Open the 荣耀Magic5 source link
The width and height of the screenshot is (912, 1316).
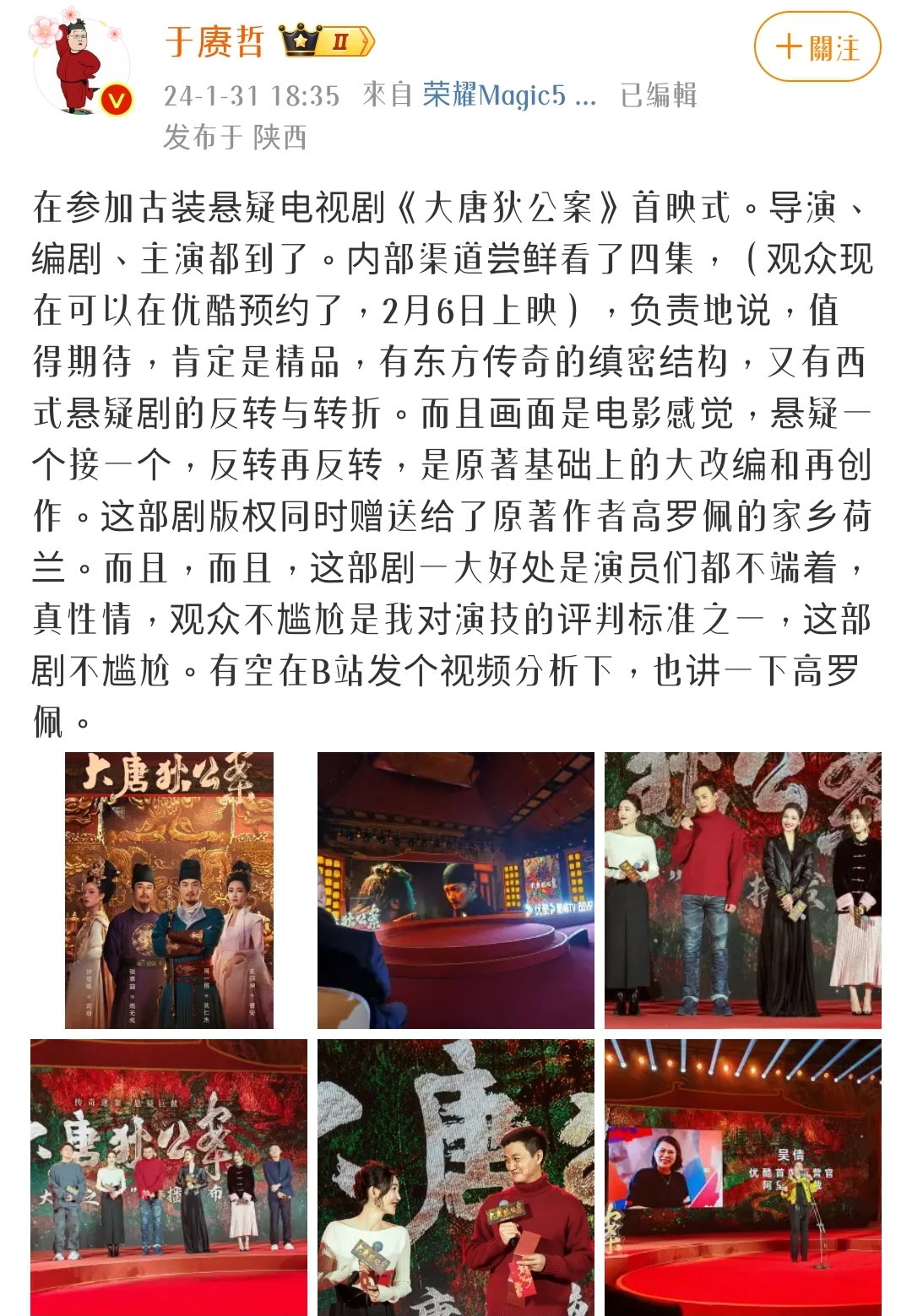click(508, 95)
